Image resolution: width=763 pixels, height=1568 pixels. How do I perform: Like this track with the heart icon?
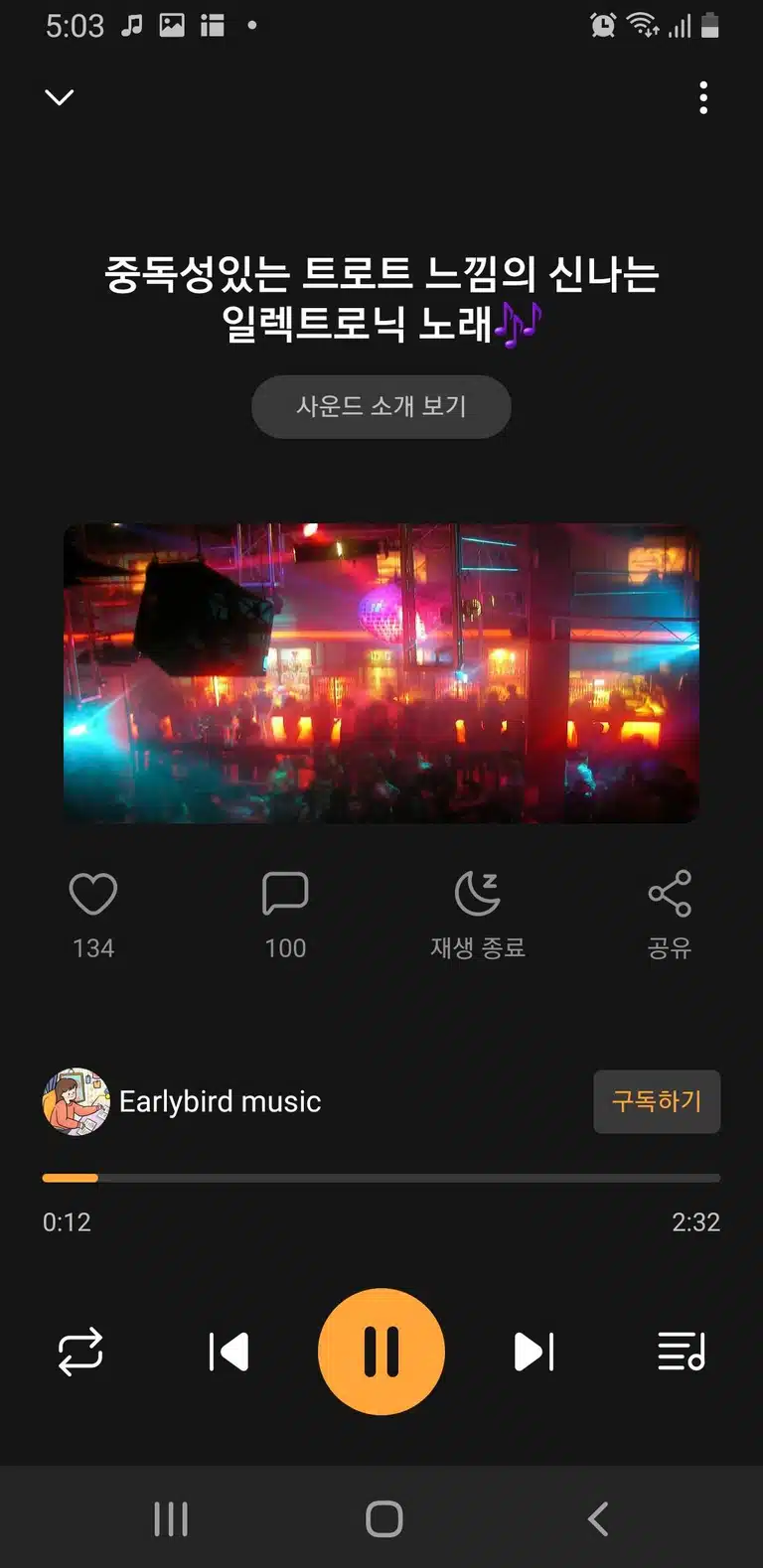tap(93, 894)
